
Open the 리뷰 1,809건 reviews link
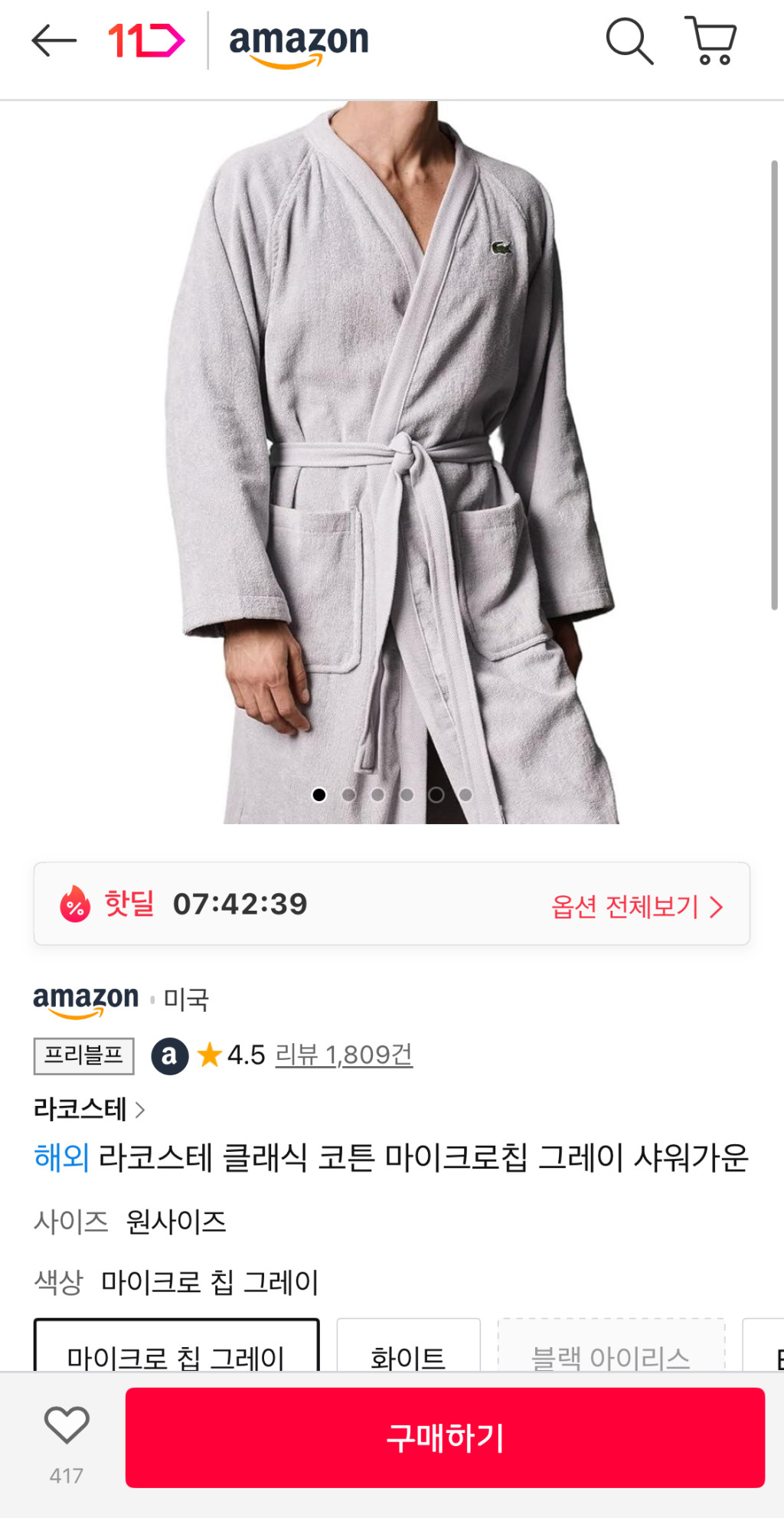(344, 1055)
